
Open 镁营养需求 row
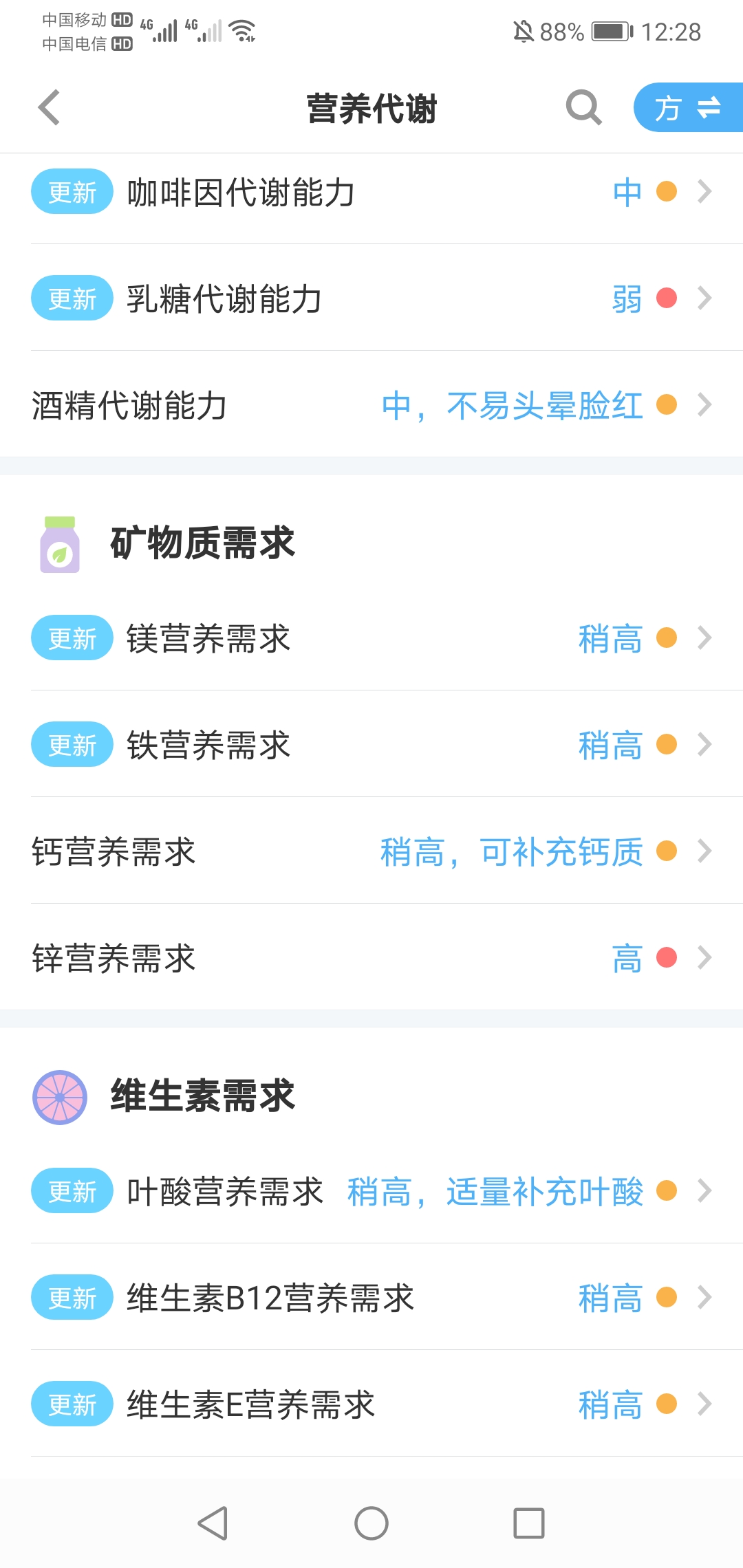(x=371, y=638)
